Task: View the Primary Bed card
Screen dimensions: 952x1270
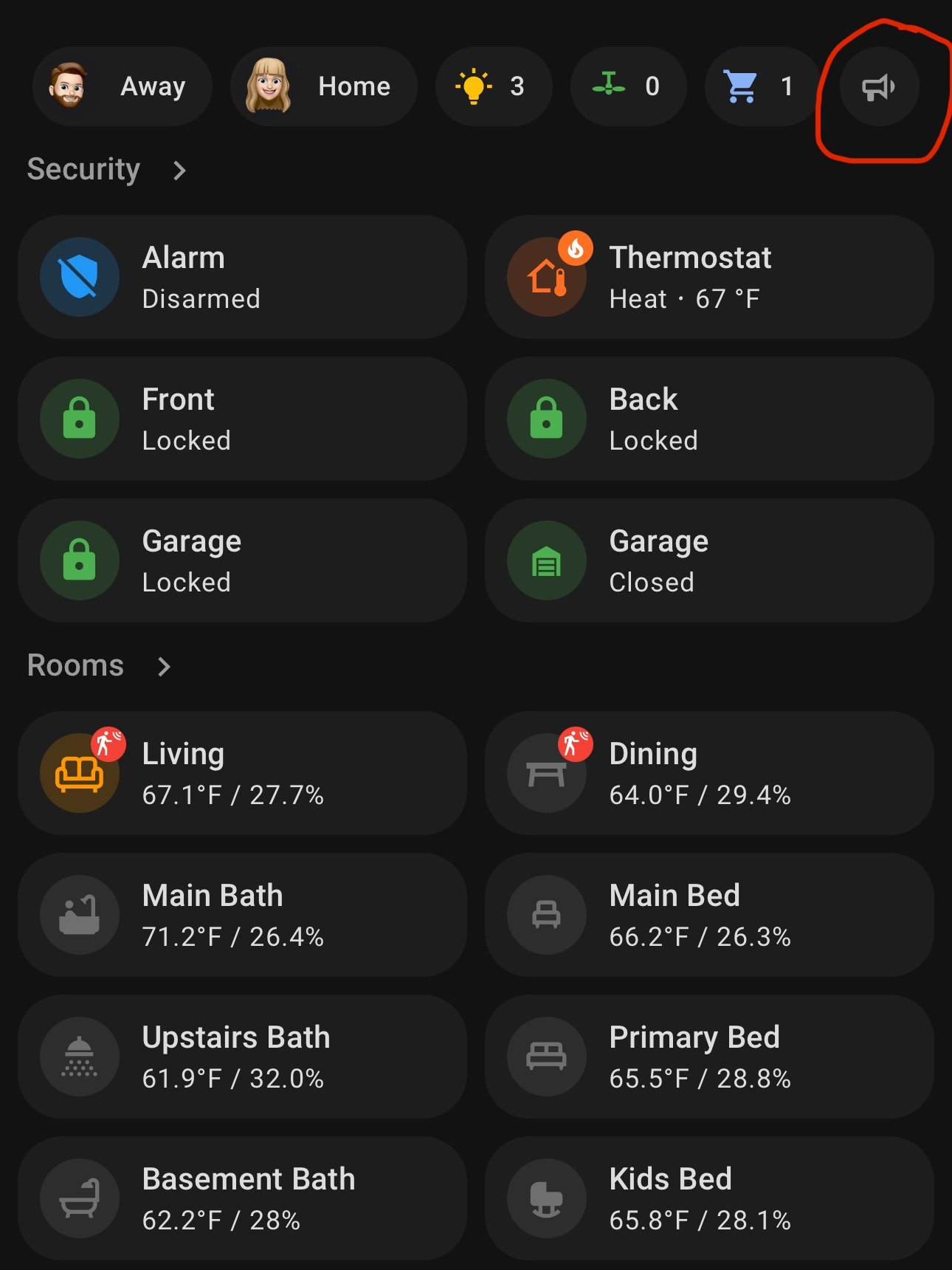Action: (708, 1057)
